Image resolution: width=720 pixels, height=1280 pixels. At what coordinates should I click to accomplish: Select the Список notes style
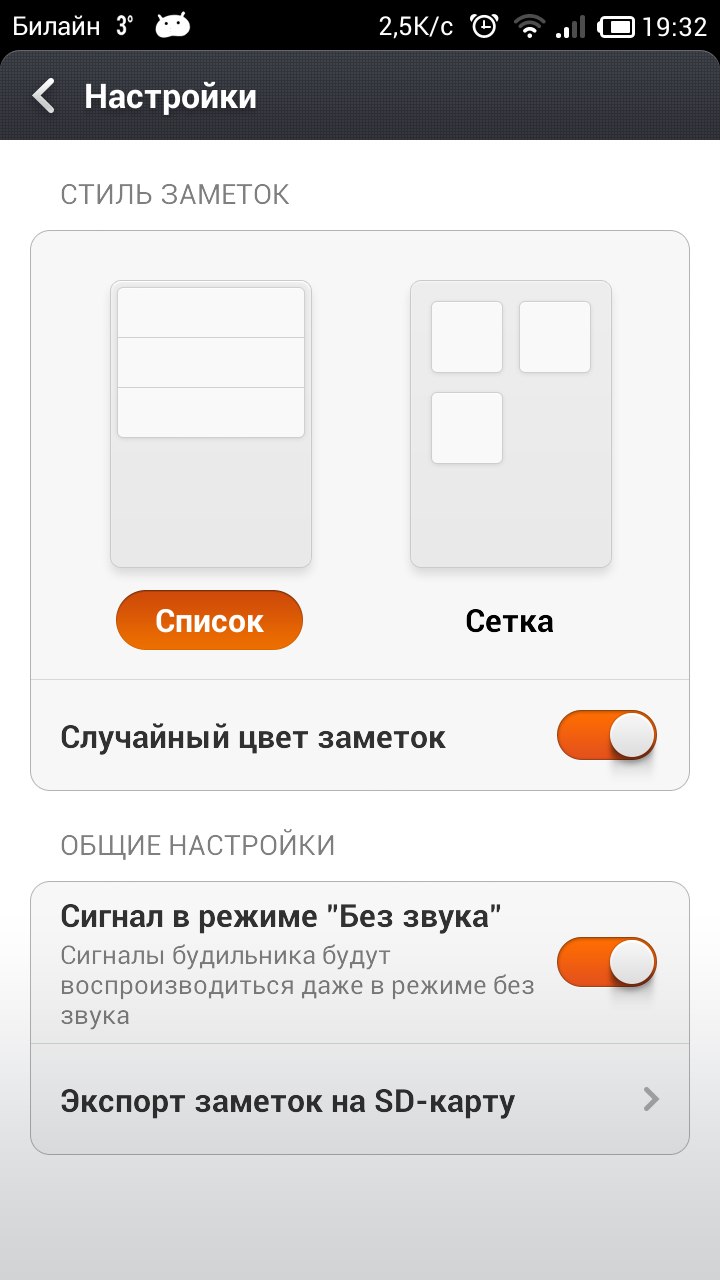[x=209, y=621]
